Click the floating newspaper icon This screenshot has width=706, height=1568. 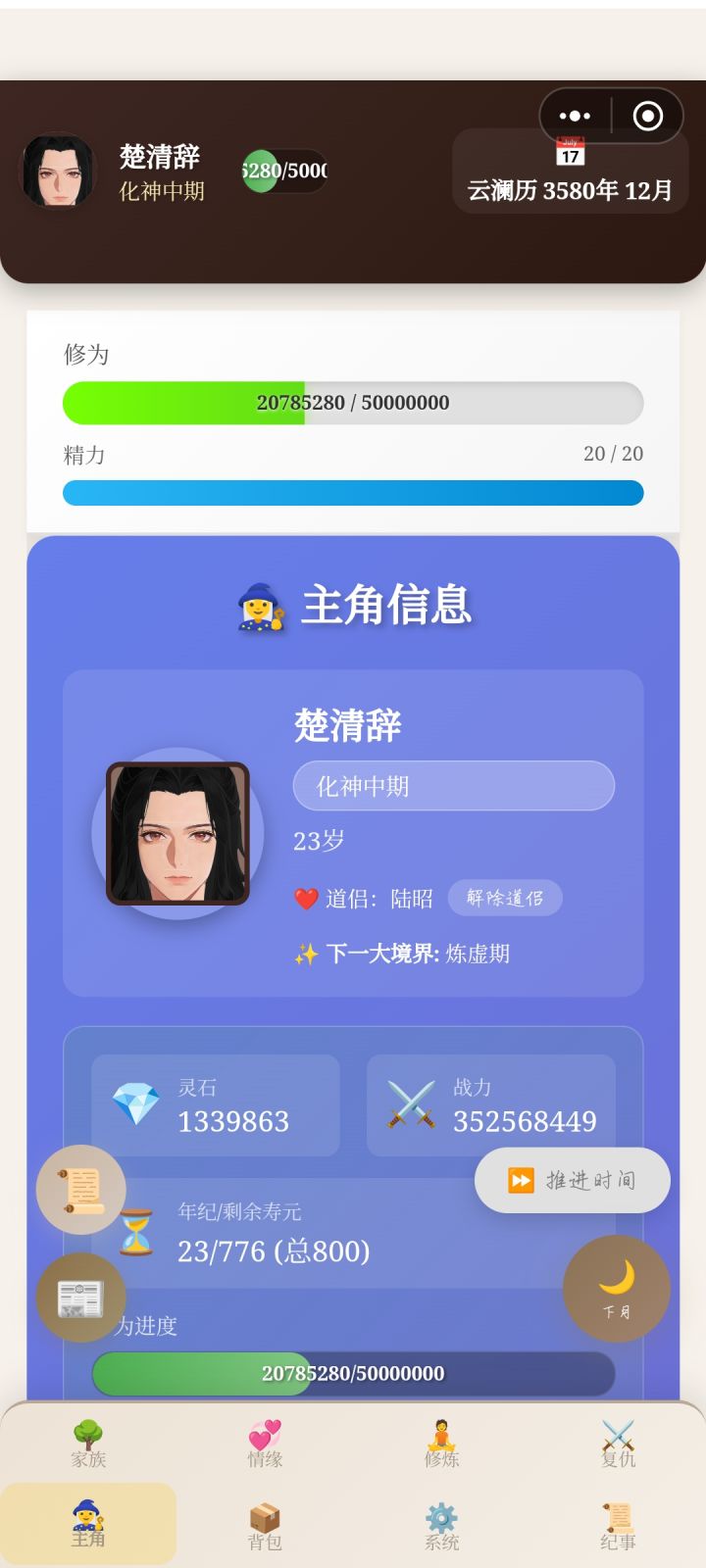pyautogui.click(x=81, y=1298)
